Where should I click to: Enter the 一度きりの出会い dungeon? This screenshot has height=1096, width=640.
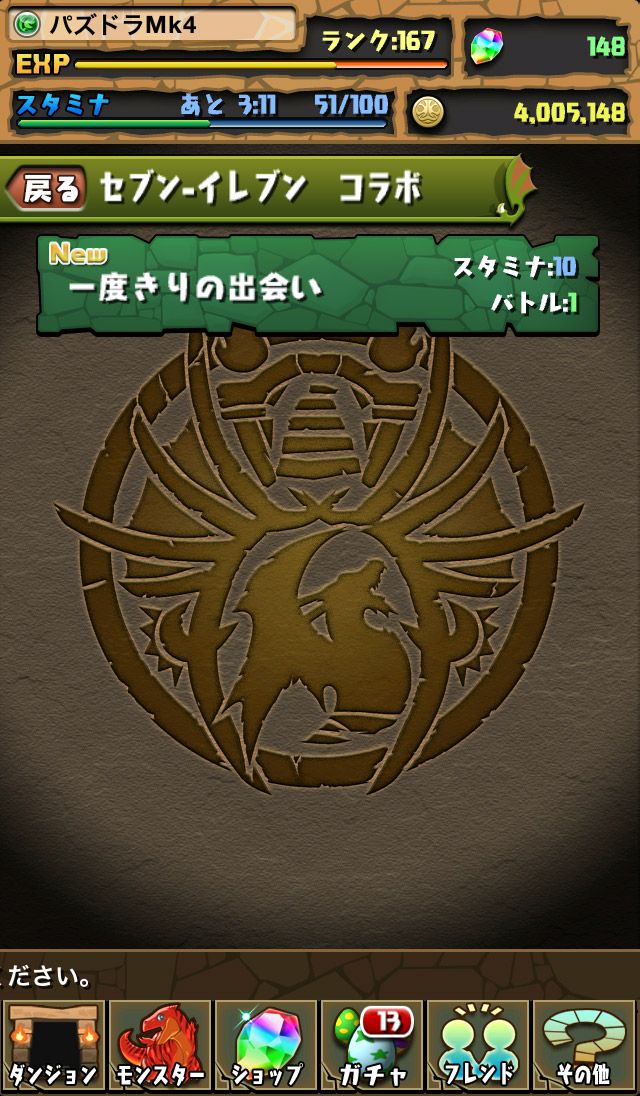click(318, 284)
